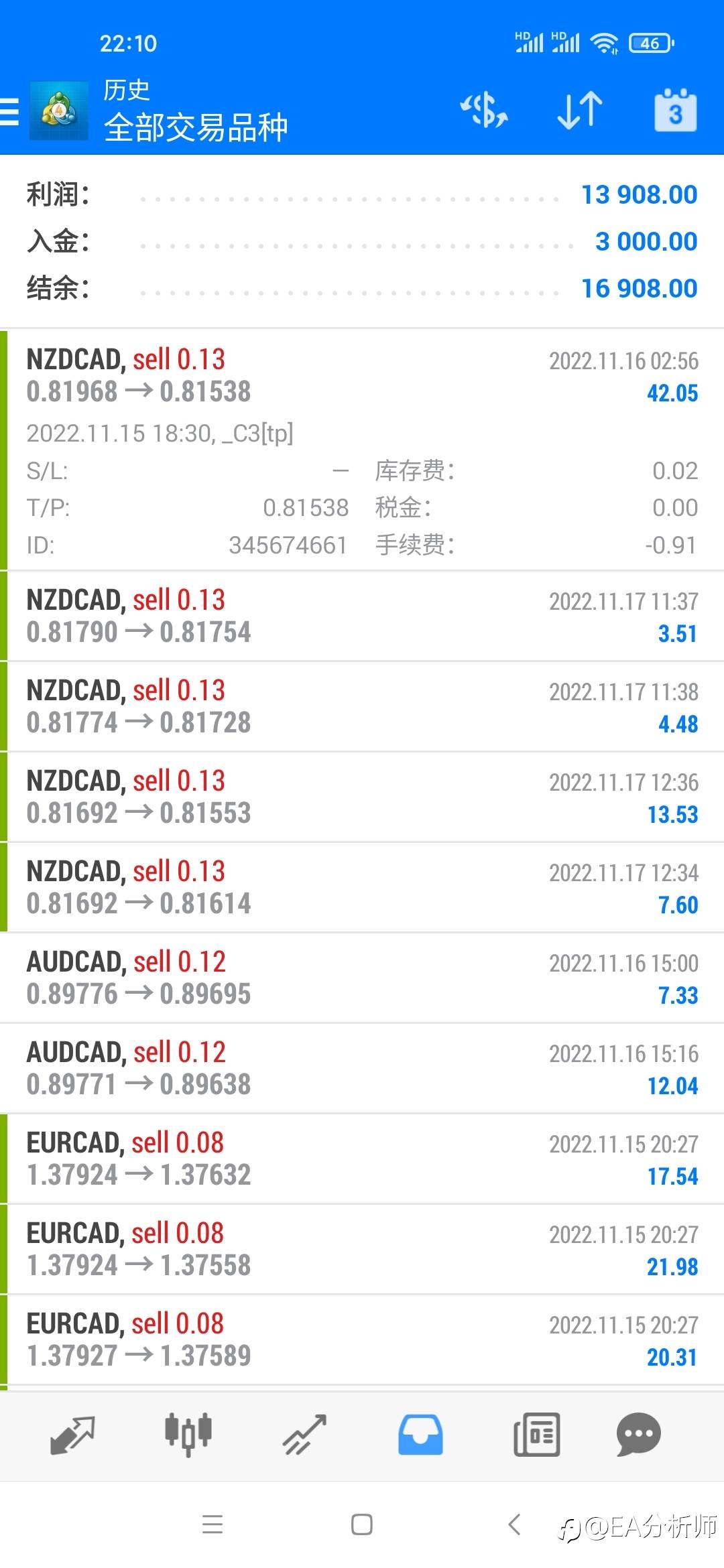724x1568 pixels.
Task: Switch to the news tab
Action: [536, 1435]
